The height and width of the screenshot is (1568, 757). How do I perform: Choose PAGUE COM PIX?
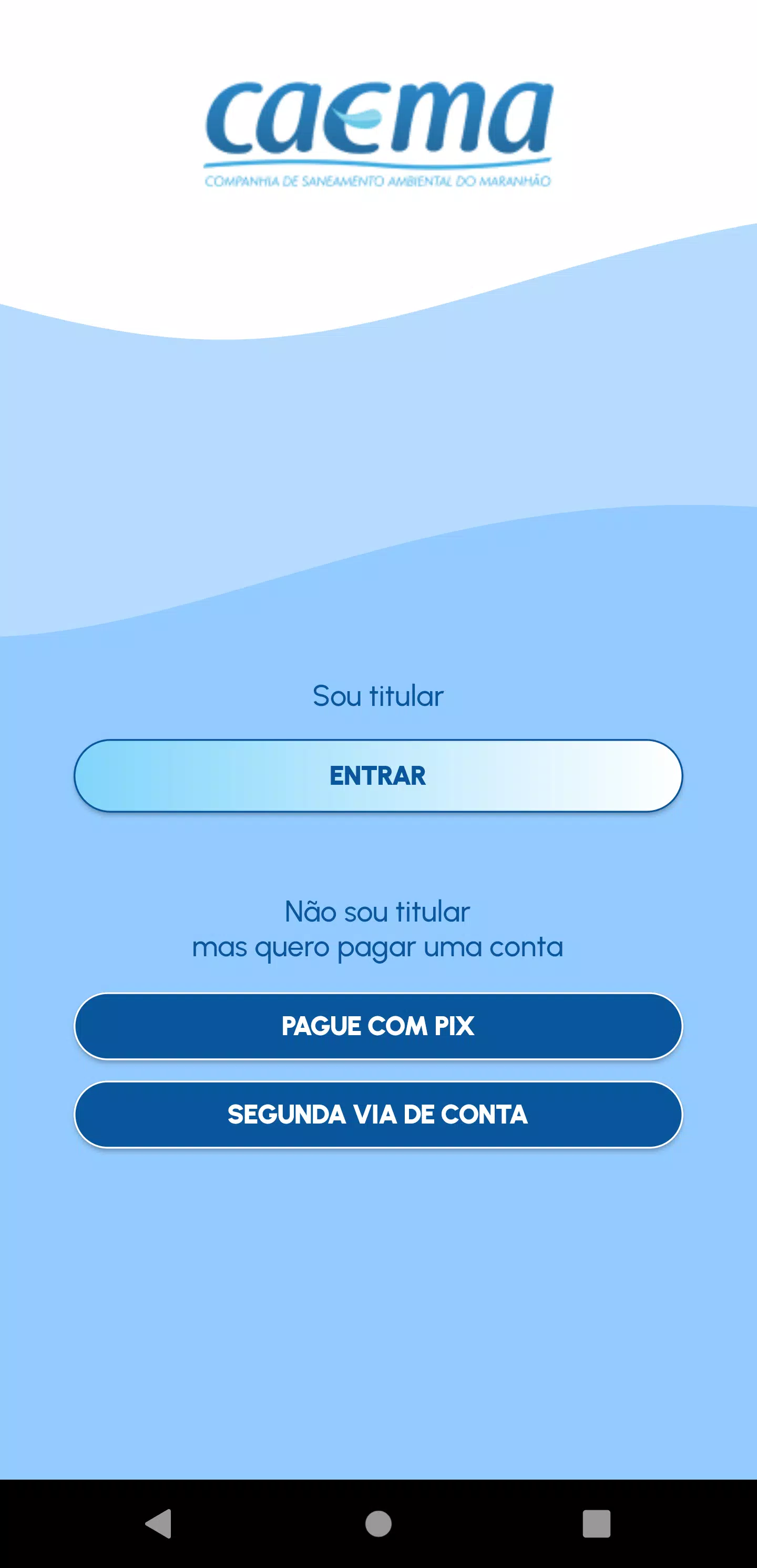[x=378, y=1026]
